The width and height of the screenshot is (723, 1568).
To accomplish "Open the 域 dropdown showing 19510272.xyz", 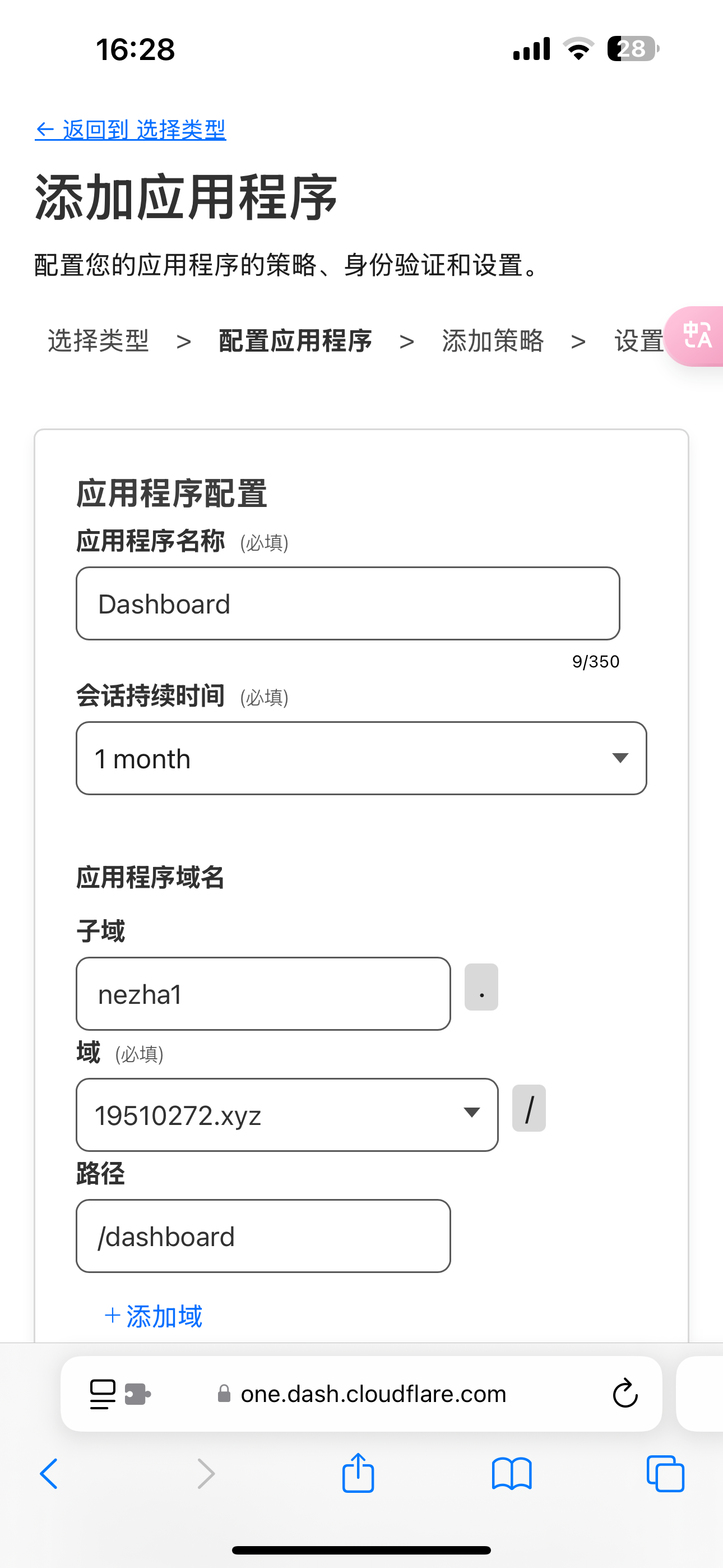I will coord(288,1115).
